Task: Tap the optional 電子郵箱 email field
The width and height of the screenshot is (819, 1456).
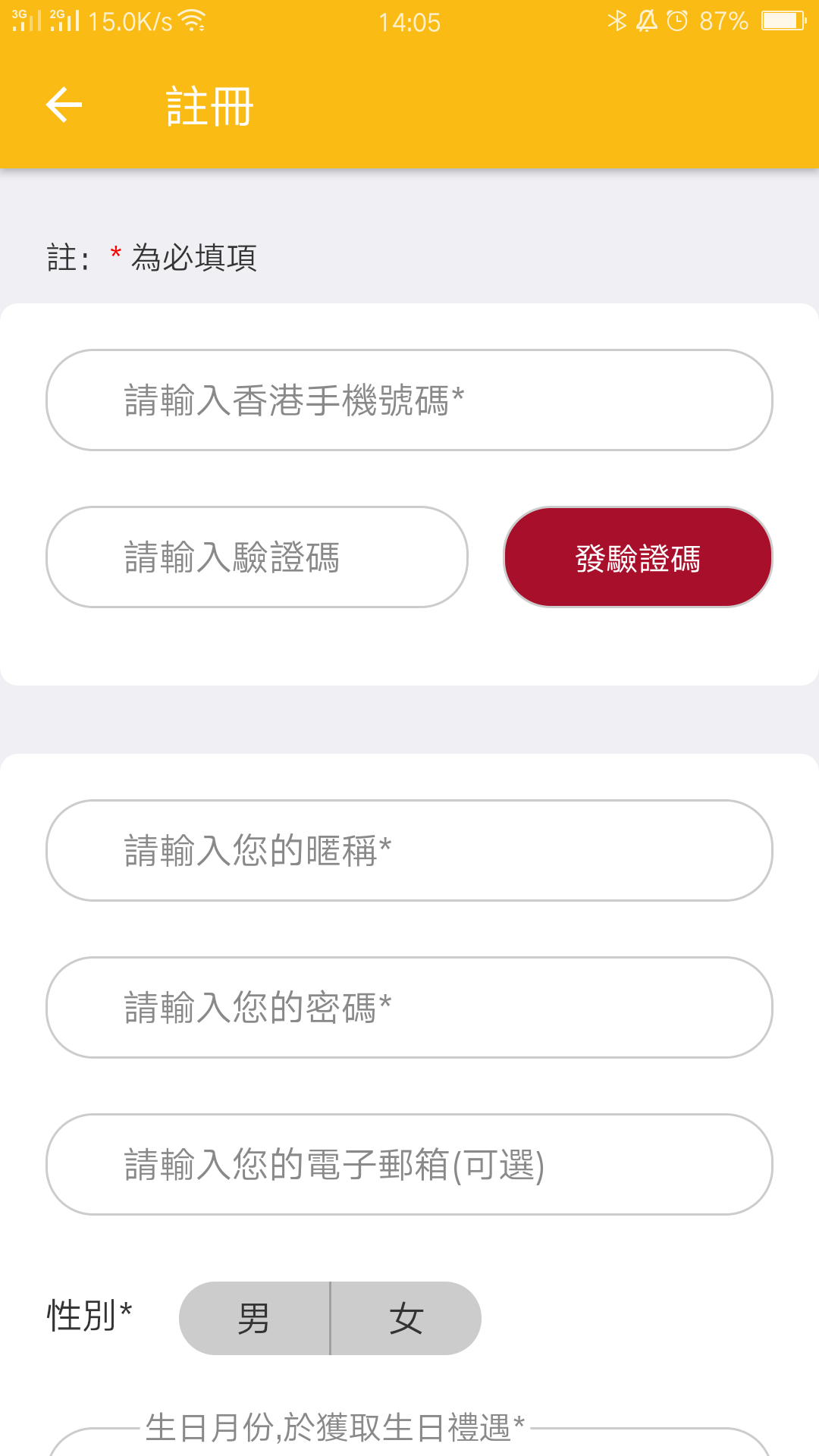Action: click(409, 1165)
